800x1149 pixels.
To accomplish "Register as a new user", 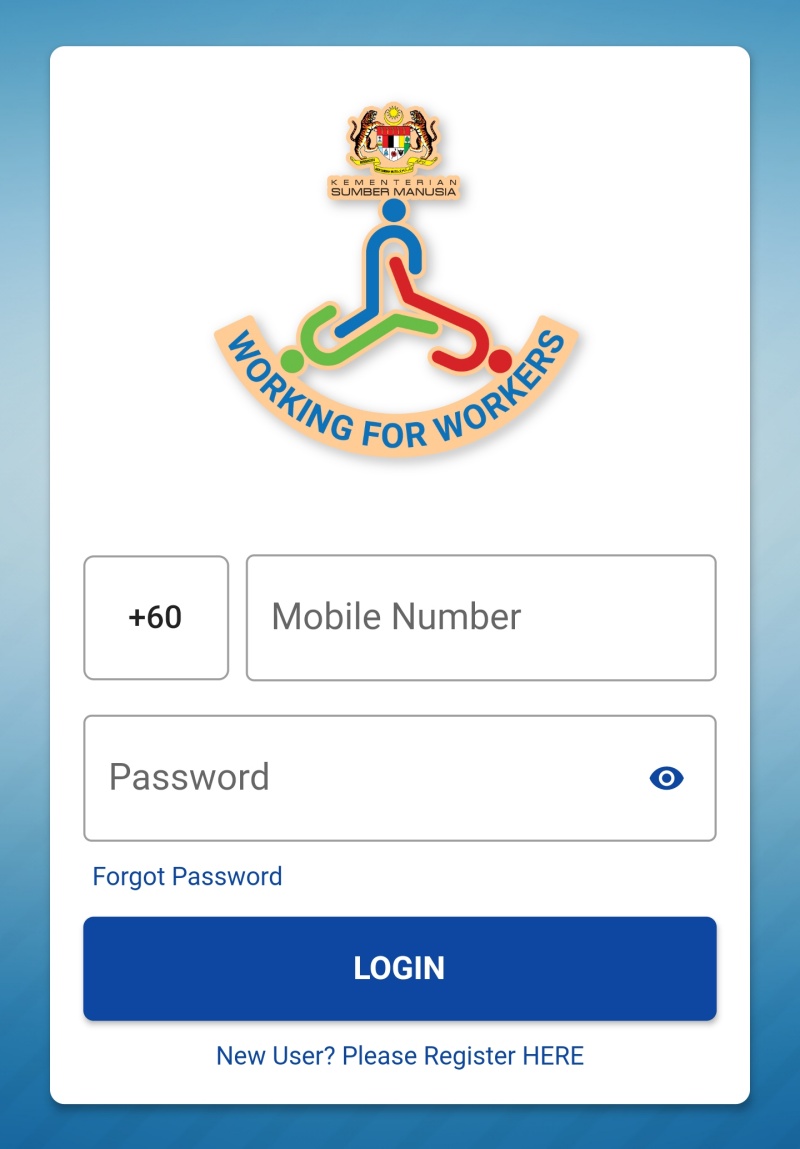I will [x=400, y=1056].
